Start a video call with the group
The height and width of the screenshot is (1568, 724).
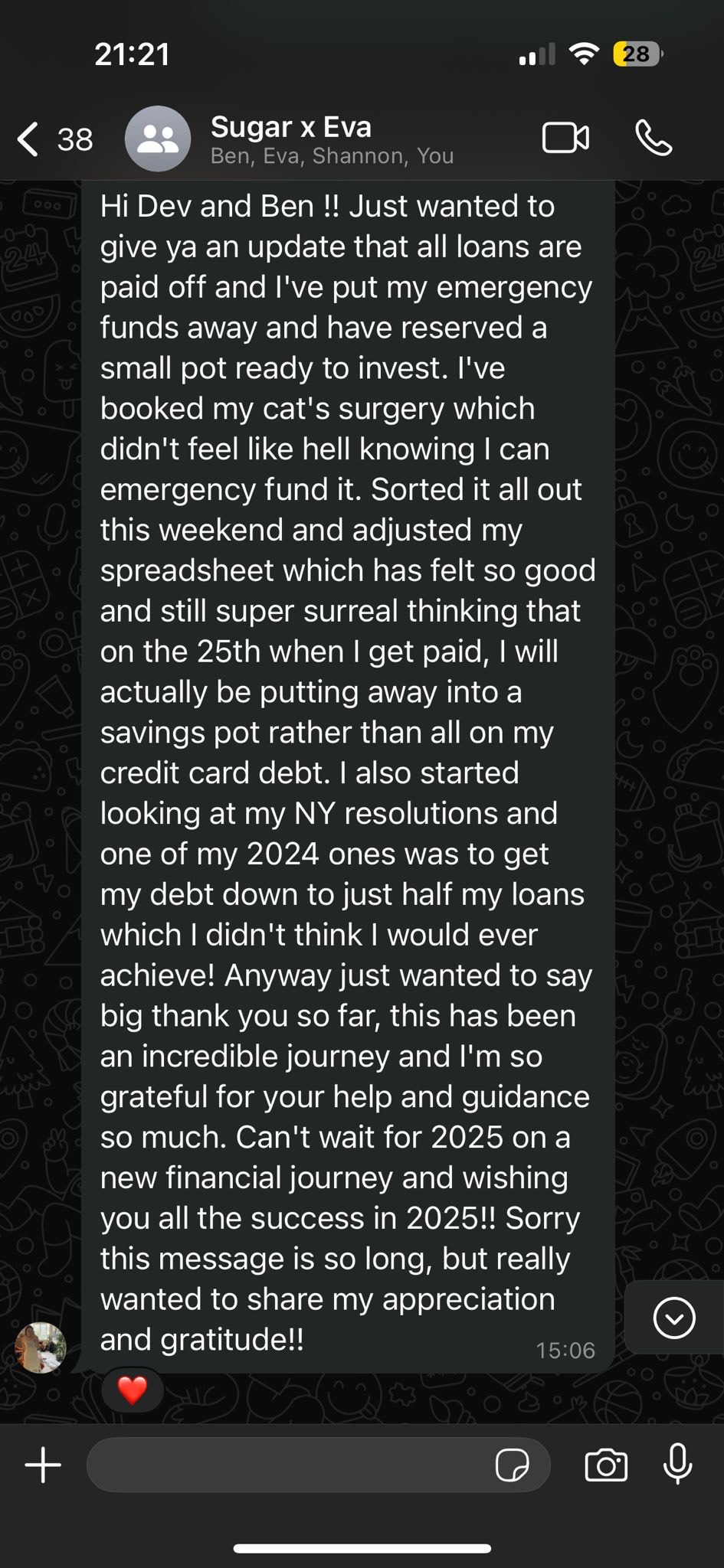click(x=566, y=138)
